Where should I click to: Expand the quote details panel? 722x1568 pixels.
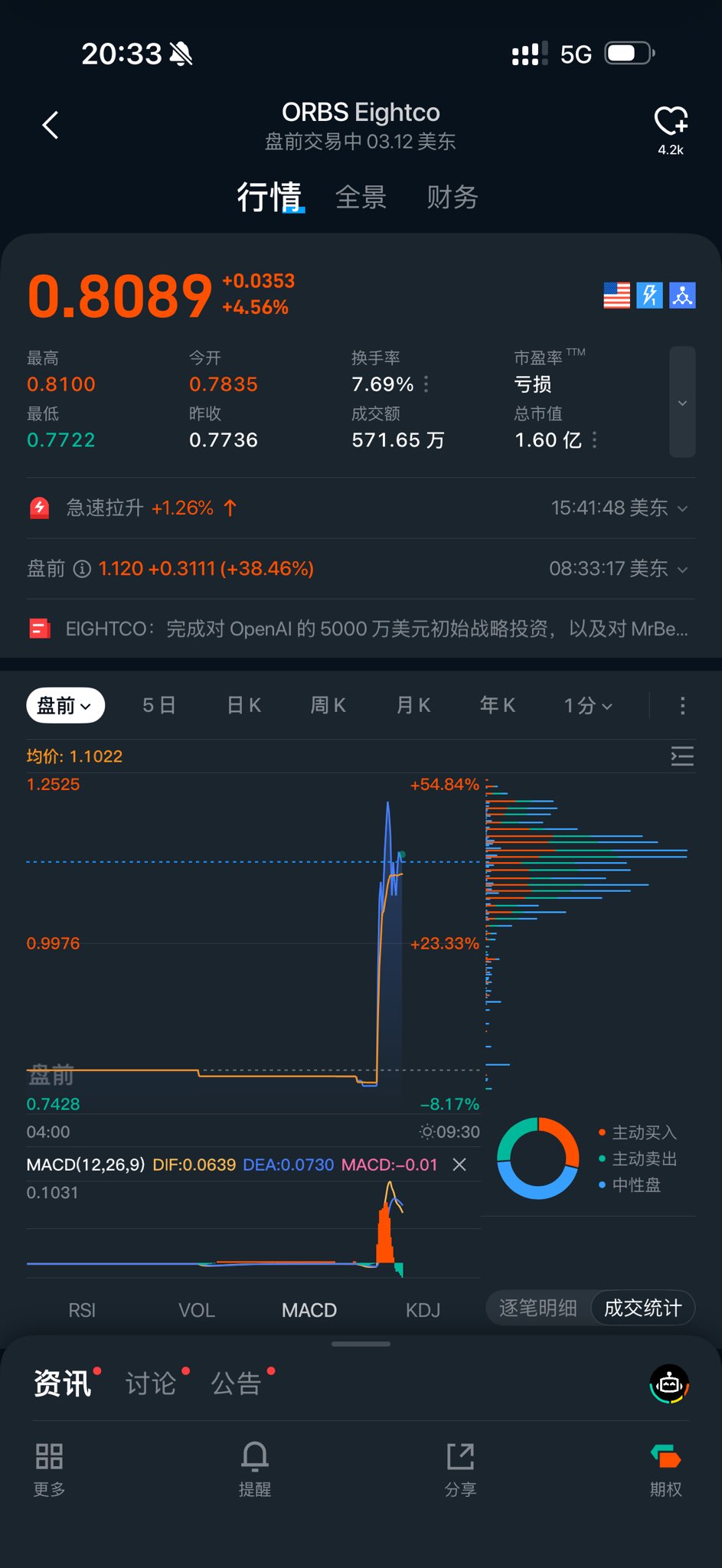682,403
